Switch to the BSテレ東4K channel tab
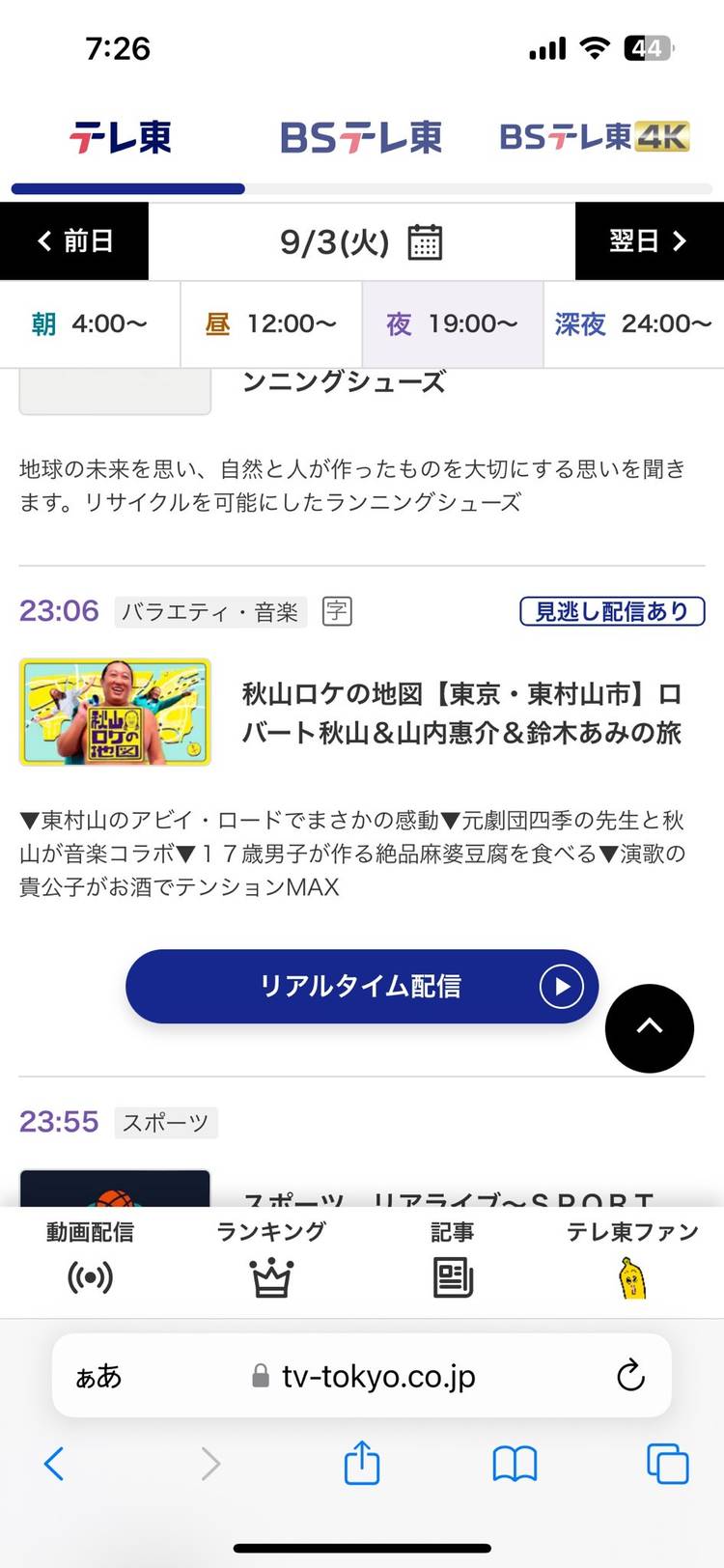Screen dimensions: 724x1568 (x=595, y=137)
